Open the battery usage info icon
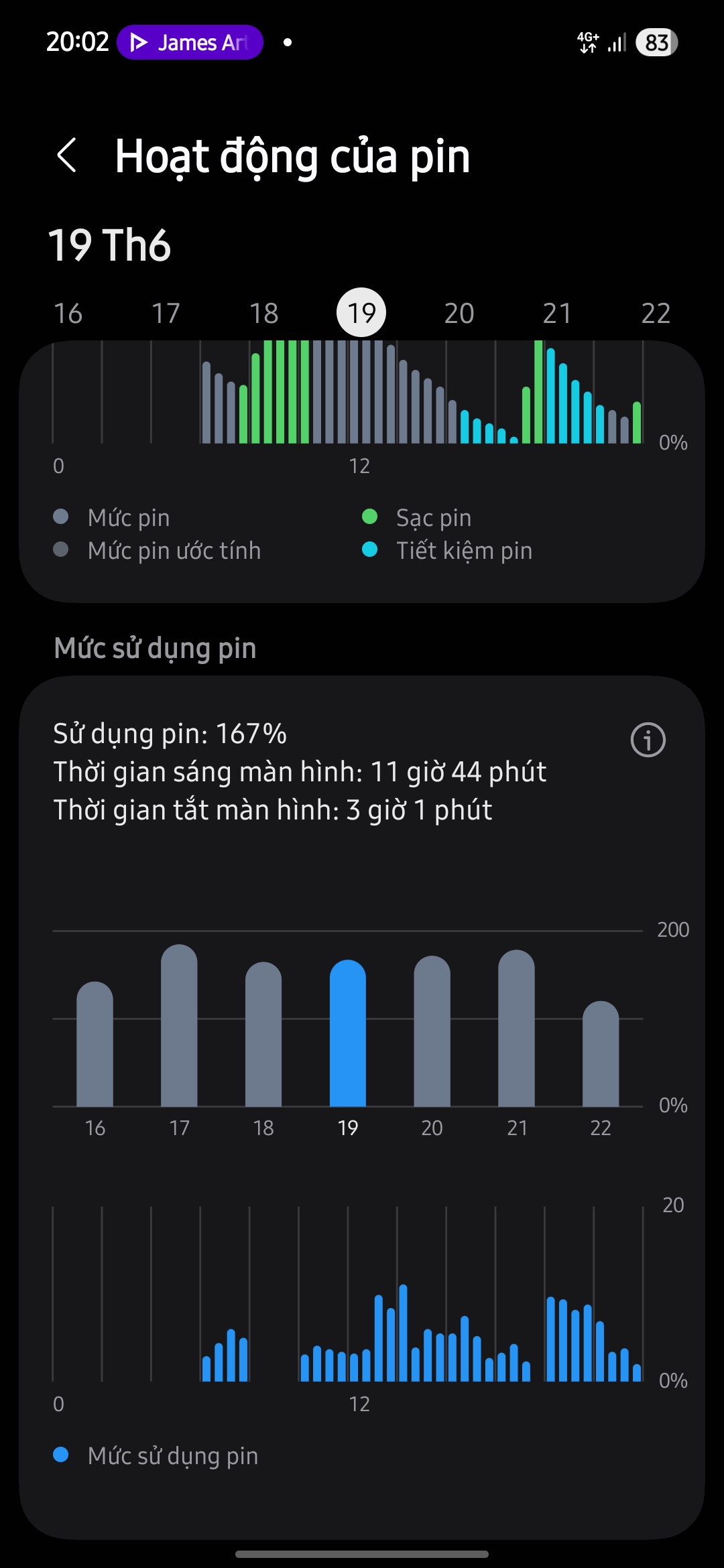The height and width of the screenshot is (1568, 724). pos(648,740)
